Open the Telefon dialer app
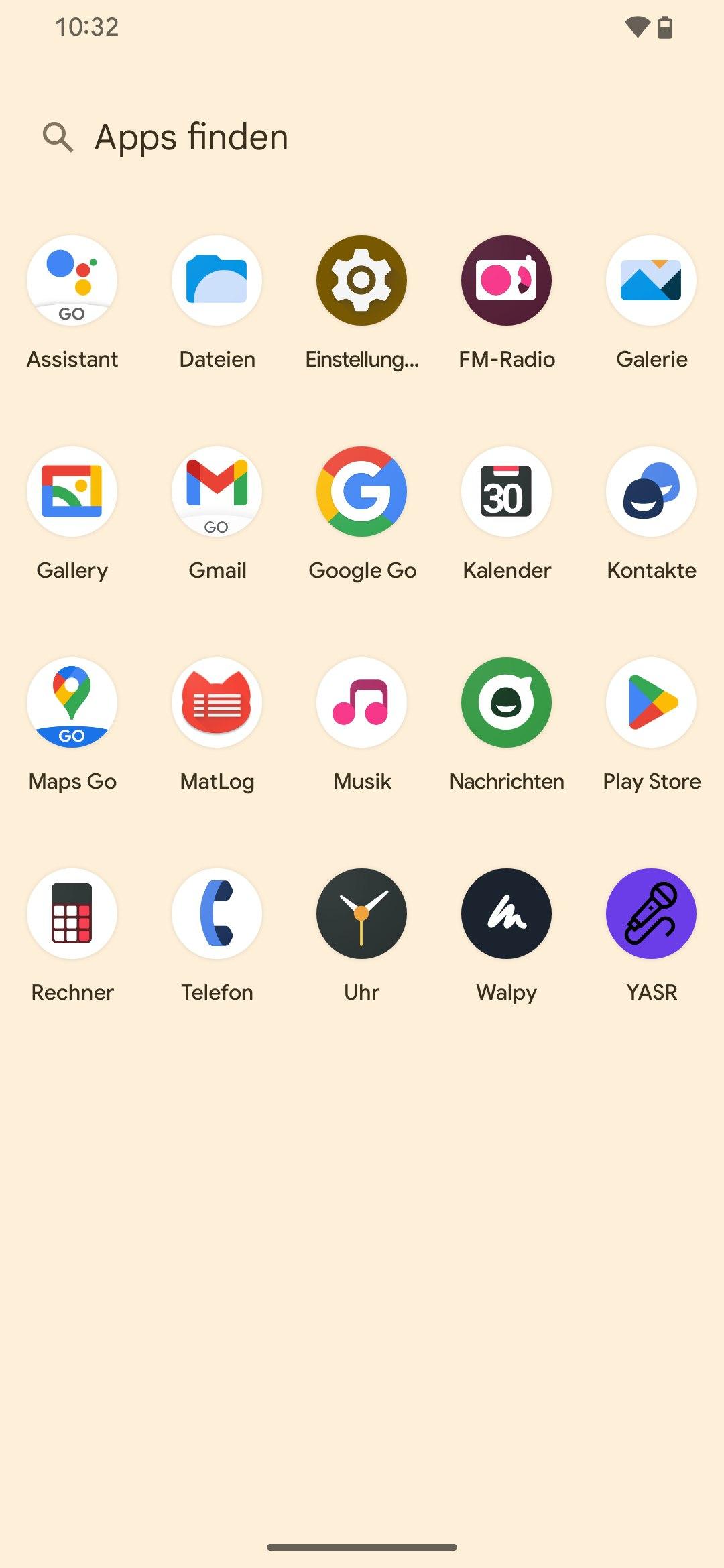Viewport: 724px width, 1568px height. [217, 914]
